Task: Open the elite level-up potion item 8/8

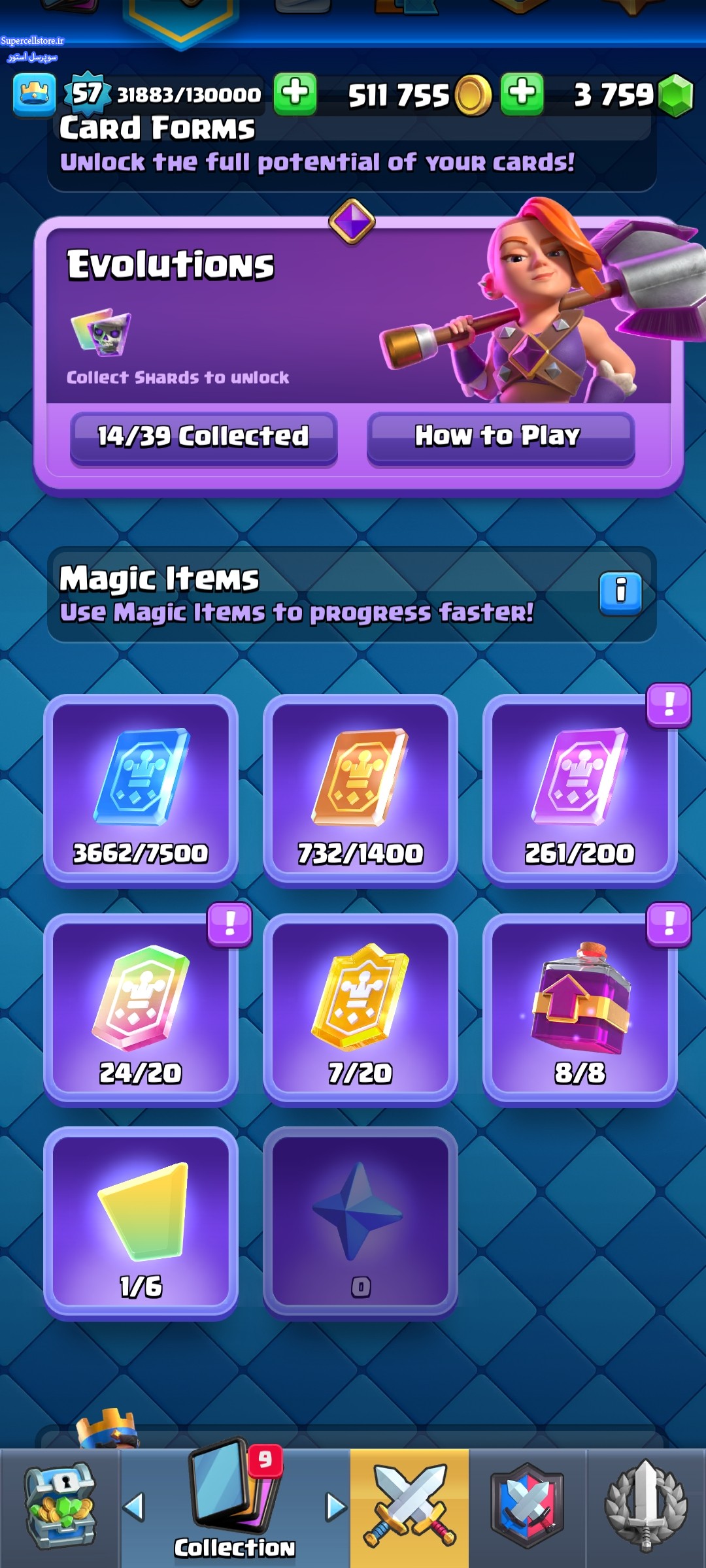Action: 579,1008
